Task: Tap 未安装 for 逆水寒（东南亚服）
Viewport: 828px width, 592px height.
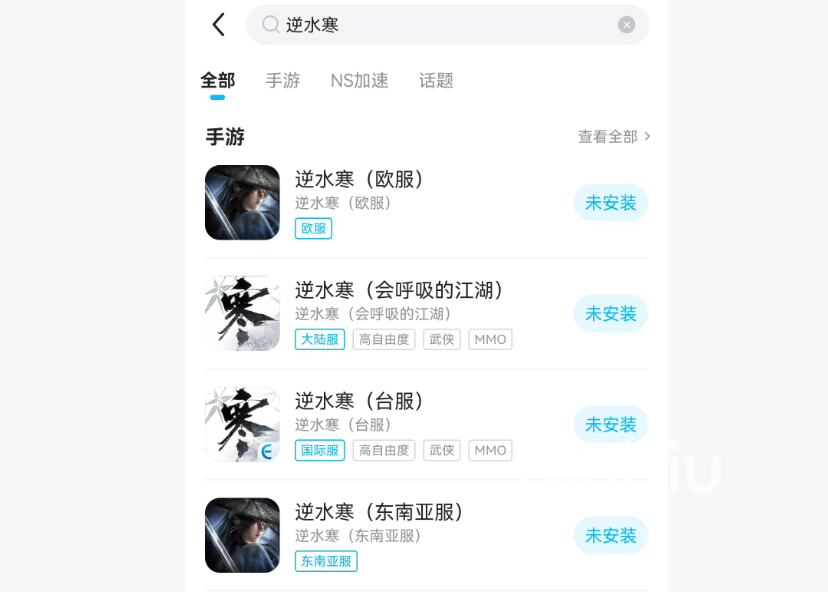Action: point(610,536)
